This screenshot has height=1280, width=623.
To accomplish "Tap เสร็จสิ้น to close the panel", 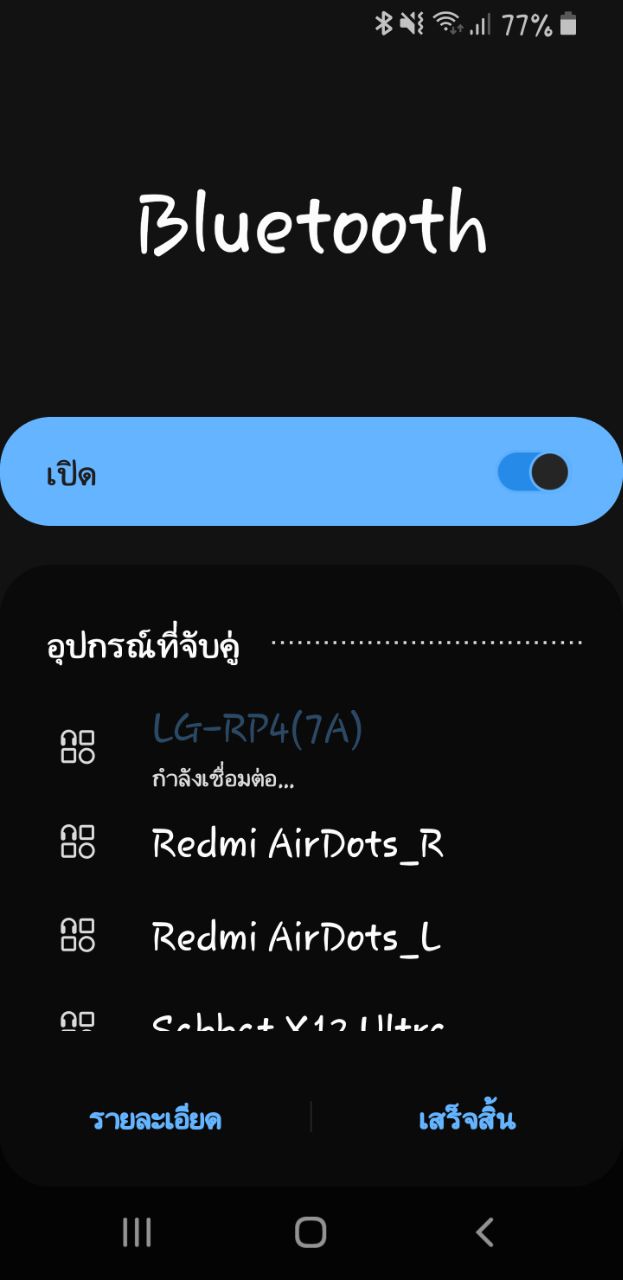I will (x=466, y=1119).
